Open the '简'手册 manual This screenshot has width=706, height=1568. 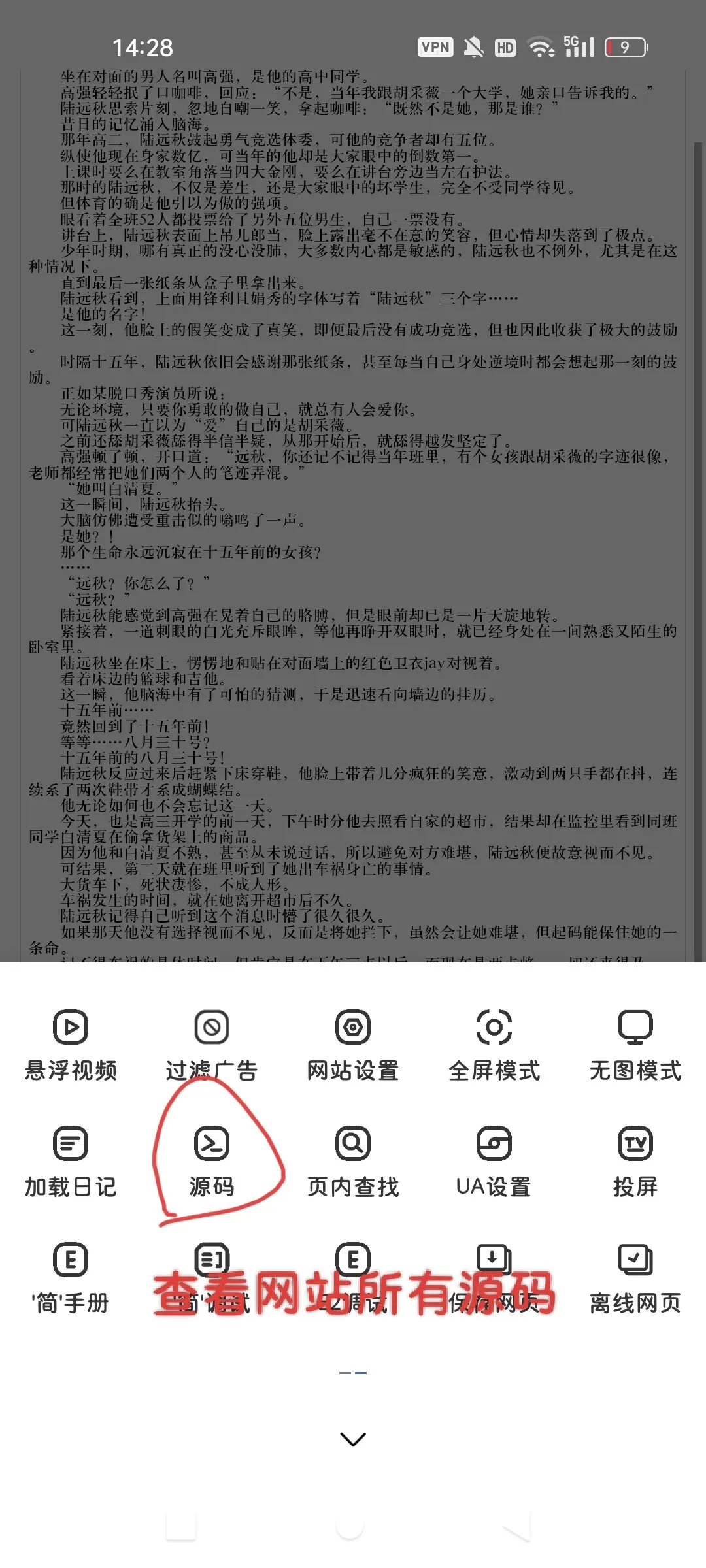coord(71,1277)
